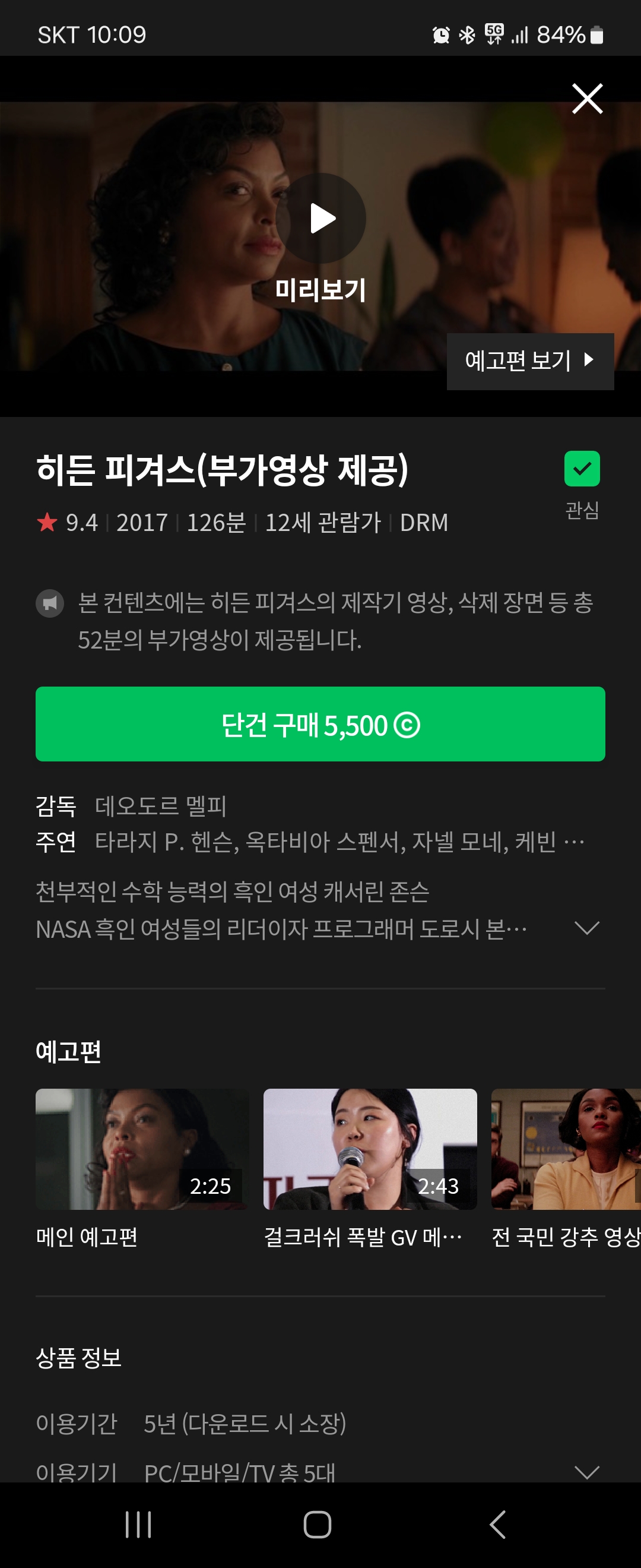Open 예고편 보기 trailer button

[529, 361]
